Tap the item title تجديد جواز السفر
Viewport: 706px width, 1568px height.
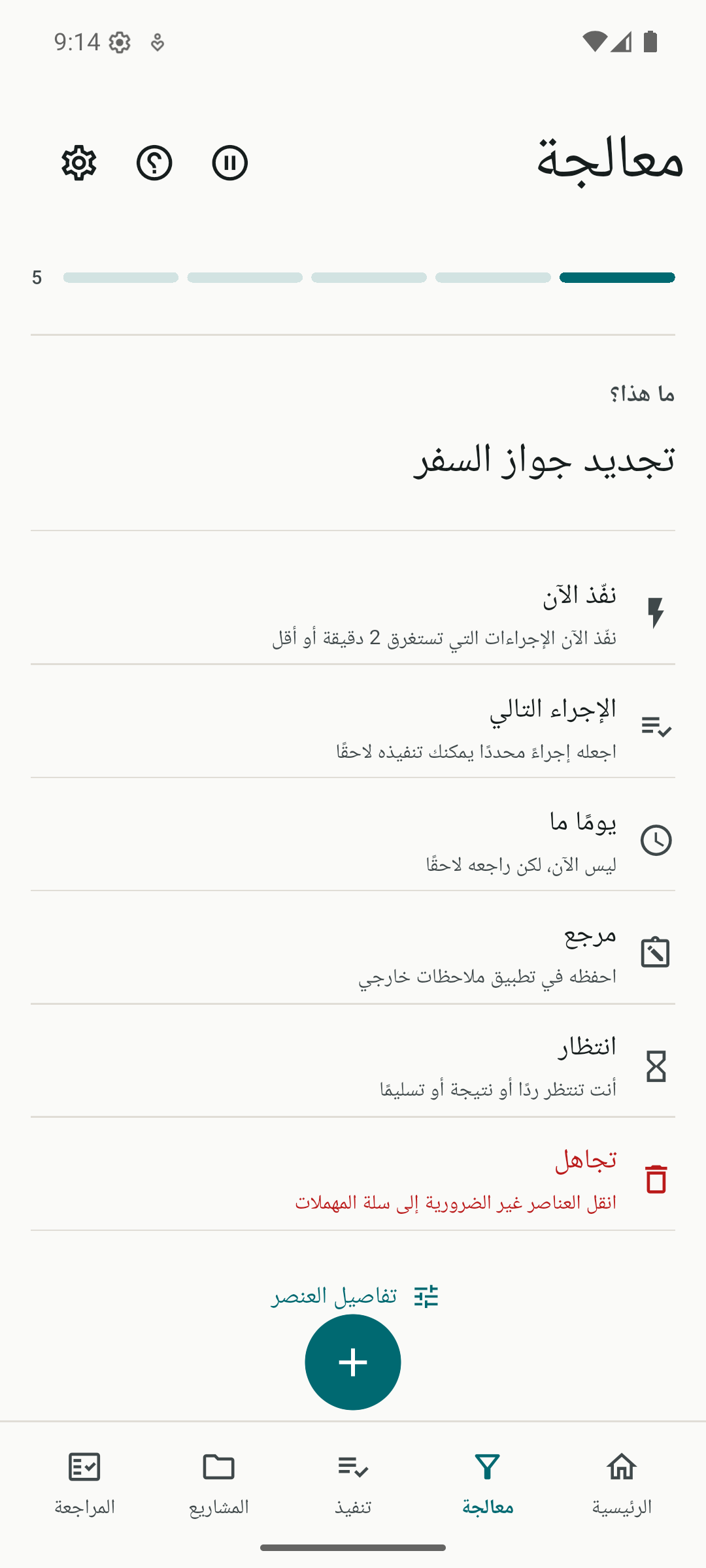point(545,459)
